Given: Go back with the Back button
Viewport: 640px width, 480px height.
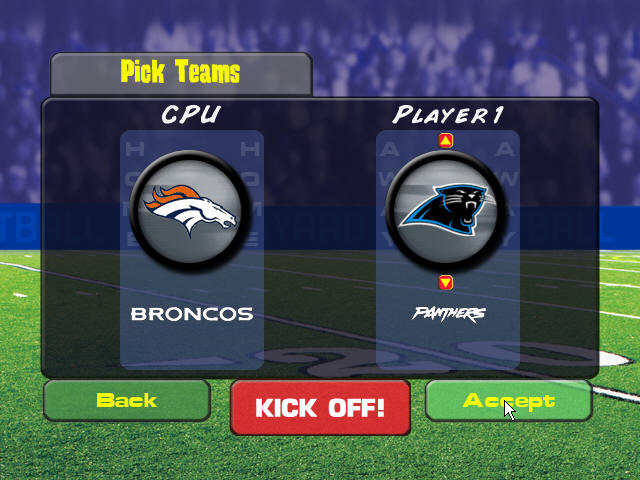Looking at the screenshot, I should pyautogui.click(x=126, y=400).
